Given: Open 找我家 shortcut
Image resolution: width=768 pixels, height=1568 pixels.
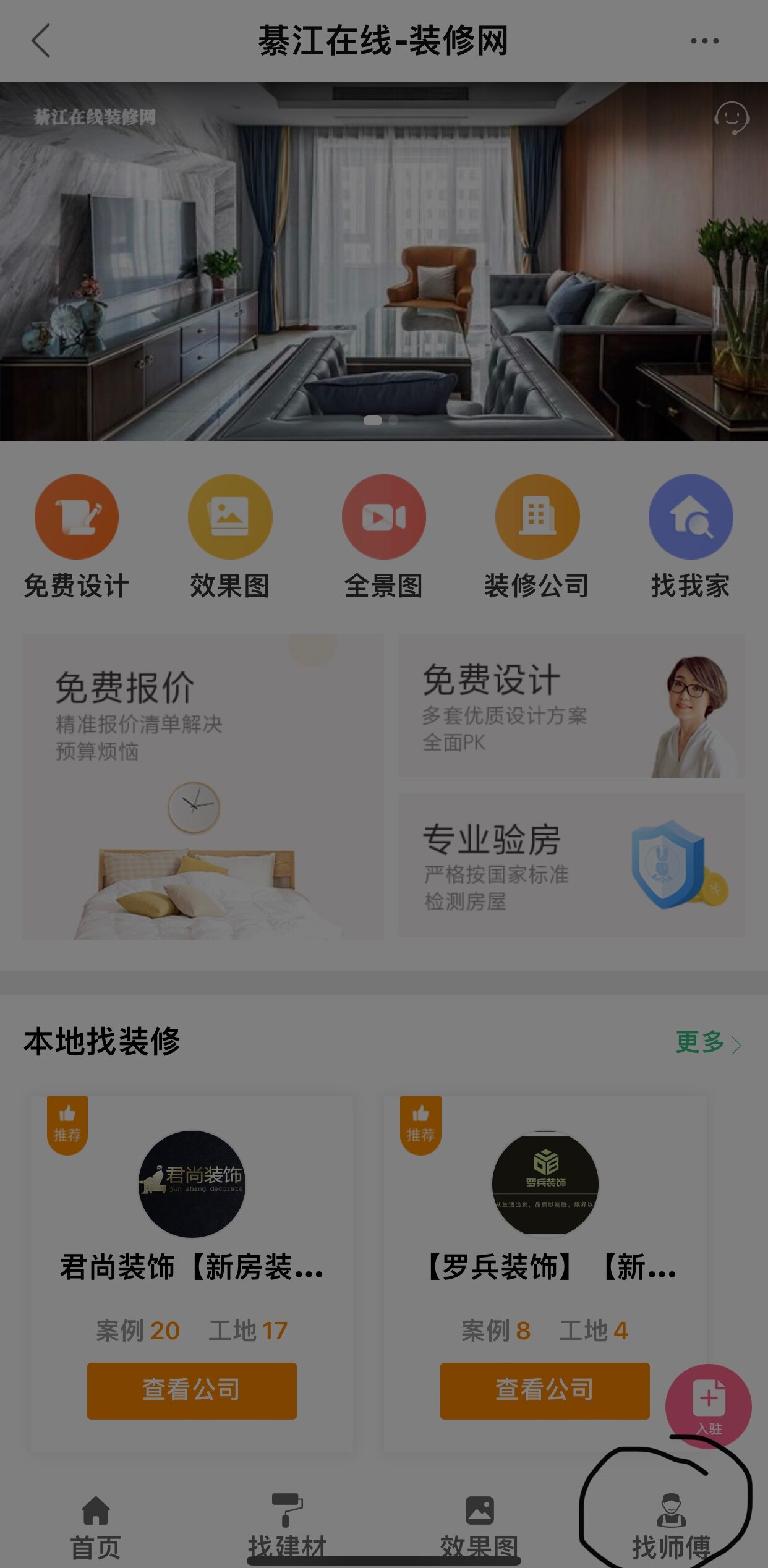Looking at the screenshot, I should tap(690, 517).
